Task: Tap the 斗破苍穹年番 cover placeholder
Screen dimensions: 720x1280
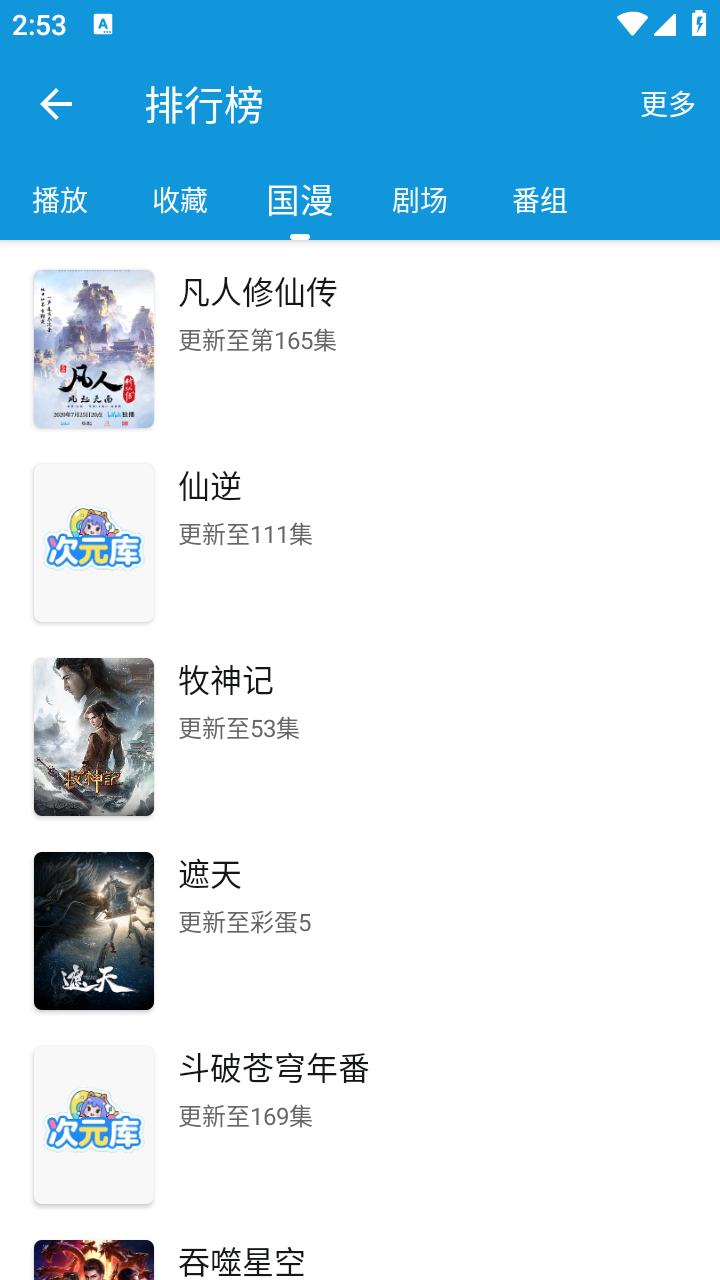Action: click(93, 1124)
